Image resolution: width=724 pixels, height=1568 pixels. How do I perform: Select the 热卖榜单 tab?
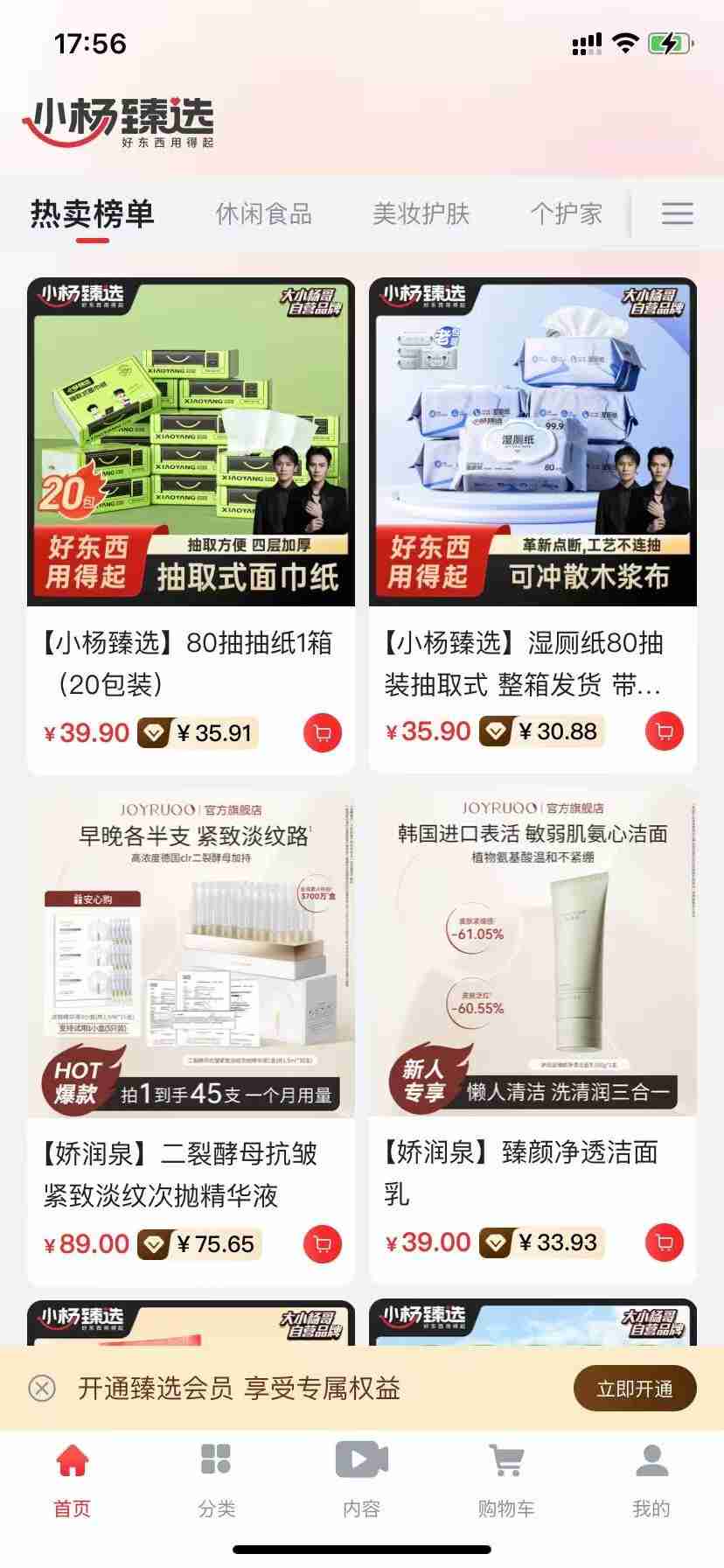point(94,213)
